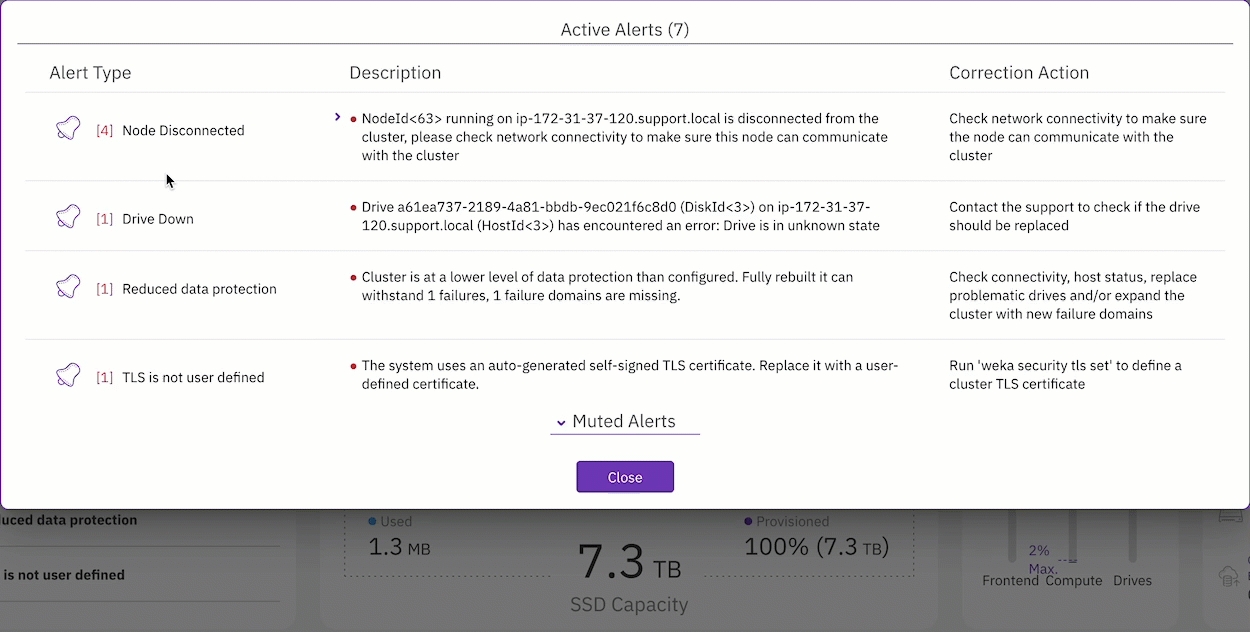Viewport: 1250px width, 632px height.
Task: Mute the Drive Down alert bell
Action: pos(68,218)
